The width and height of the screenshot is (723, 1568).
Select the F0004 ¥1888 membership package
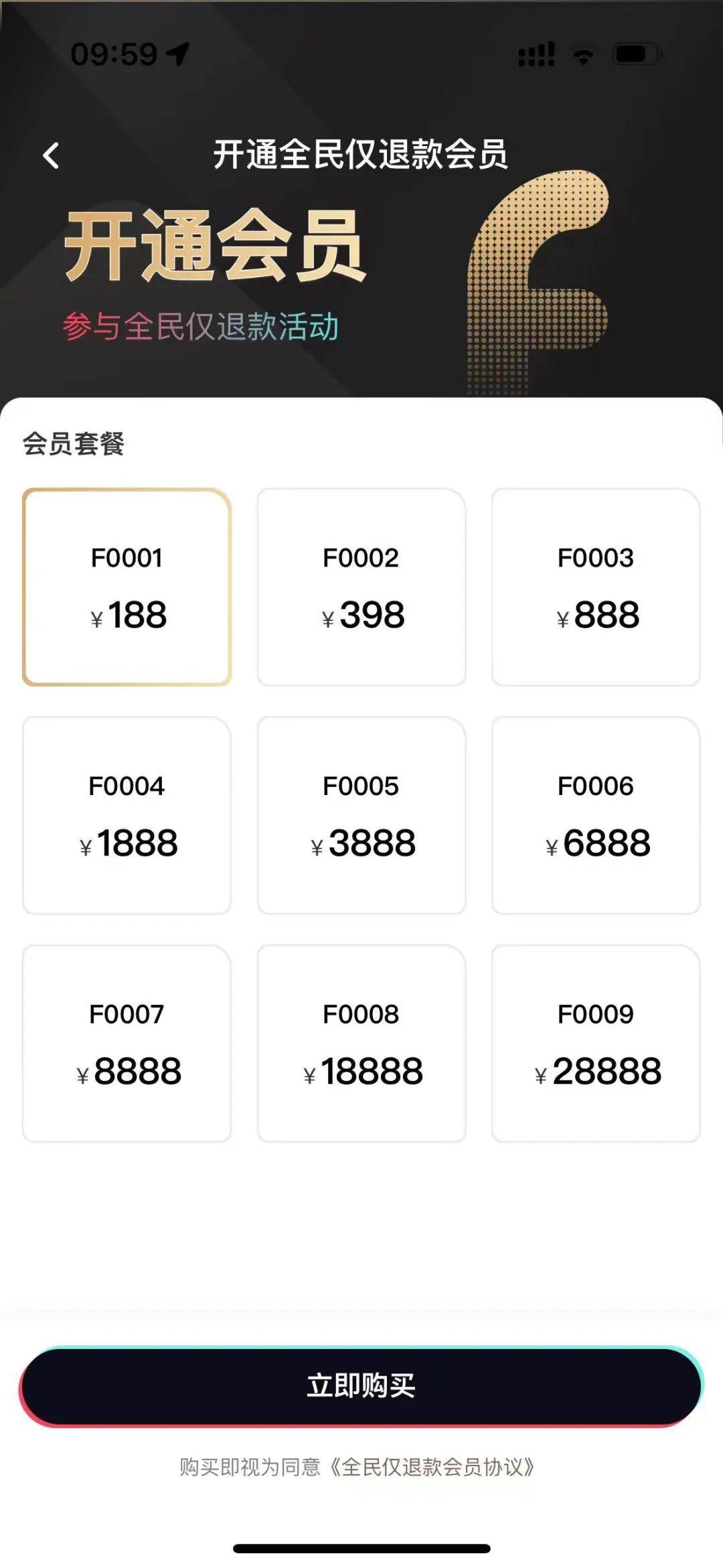127,816
